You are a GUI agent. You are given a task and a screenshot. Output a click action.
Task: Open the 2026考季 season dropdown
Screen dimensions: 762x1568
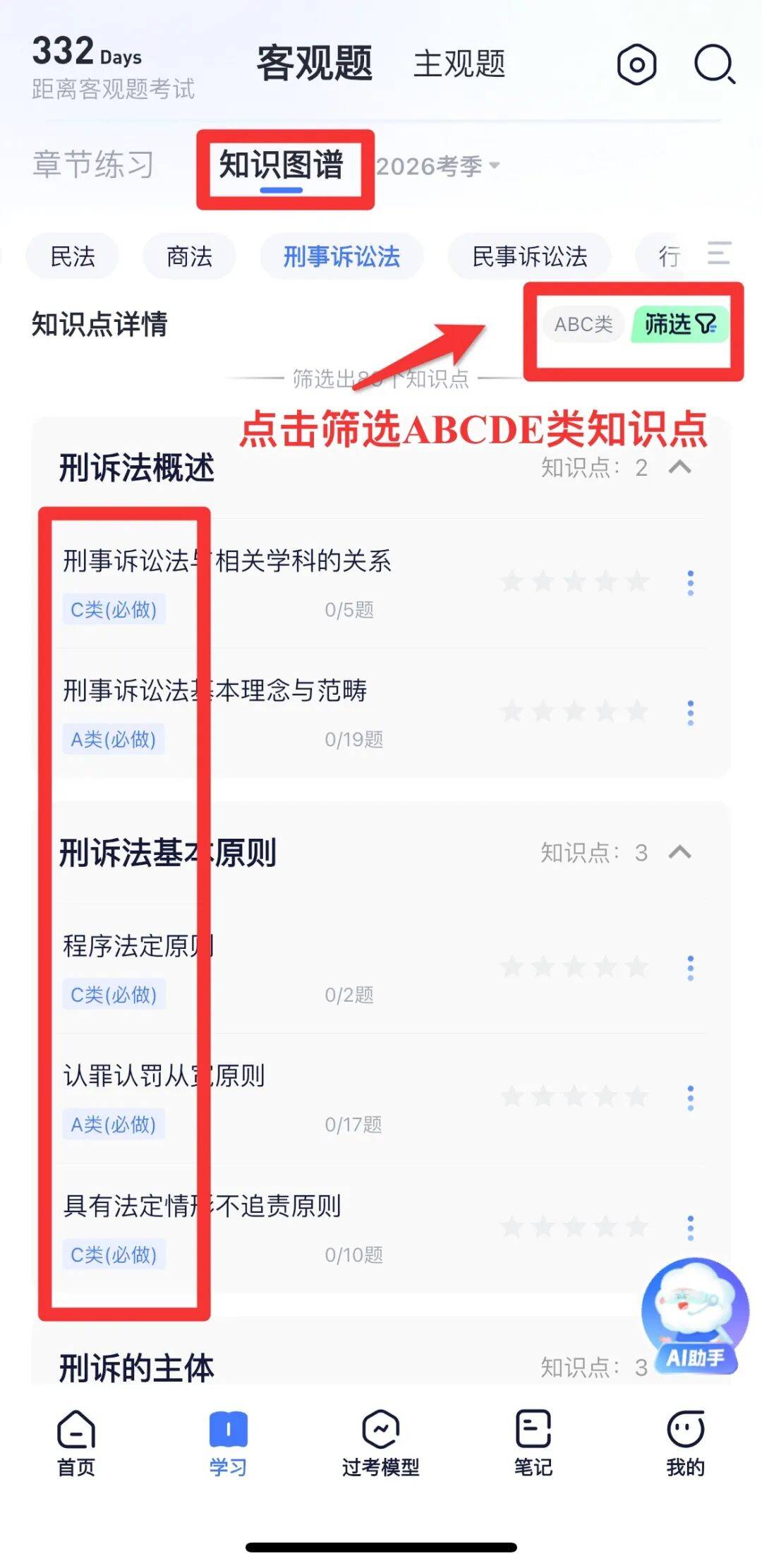coord(438,166)
